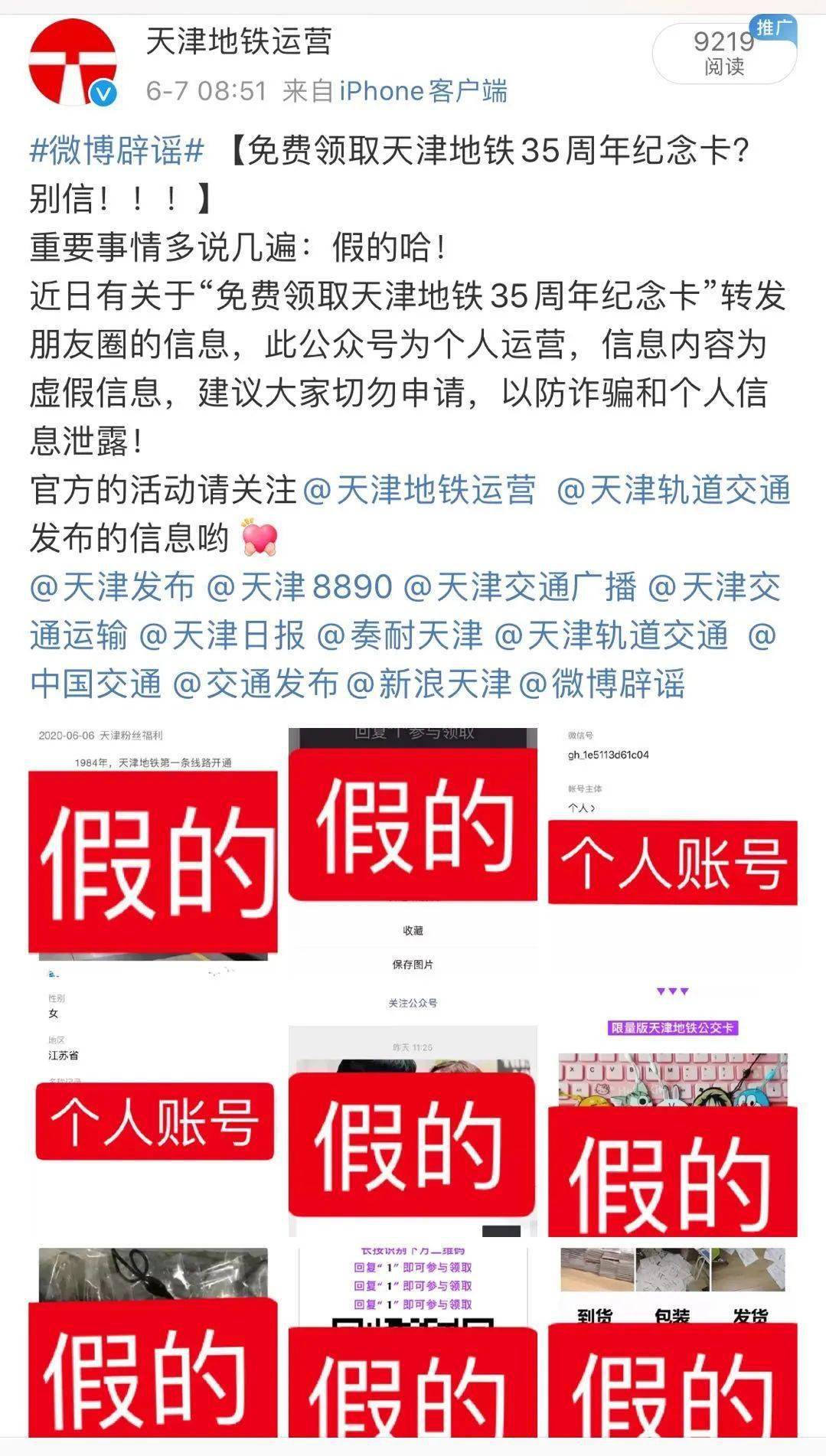This screenshot has height=1456, width=826.
Task: Open the @微博辟谣 mention at the end
Action: (602, 684)
